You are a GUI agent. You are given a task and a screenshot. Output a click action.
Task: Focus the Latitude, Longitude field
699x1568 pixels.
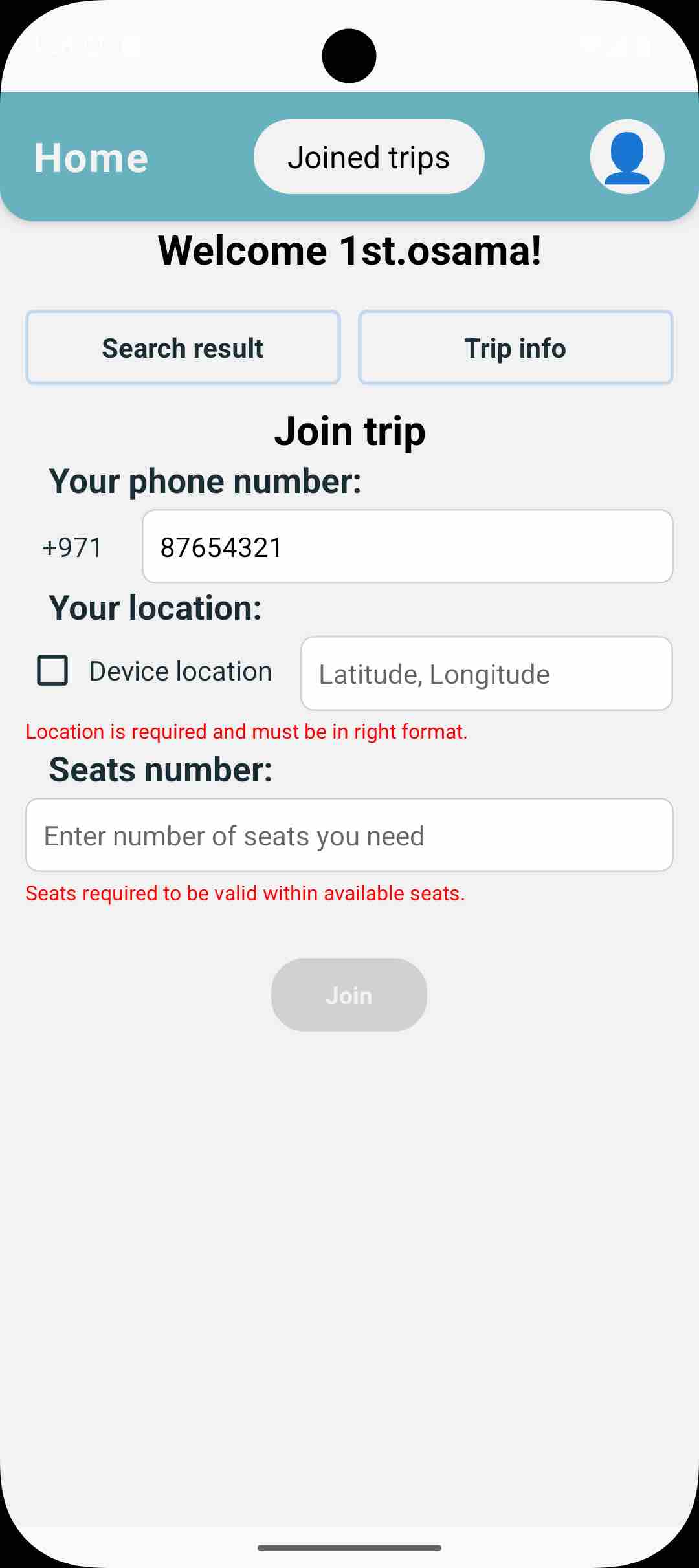tap(486, 673)
